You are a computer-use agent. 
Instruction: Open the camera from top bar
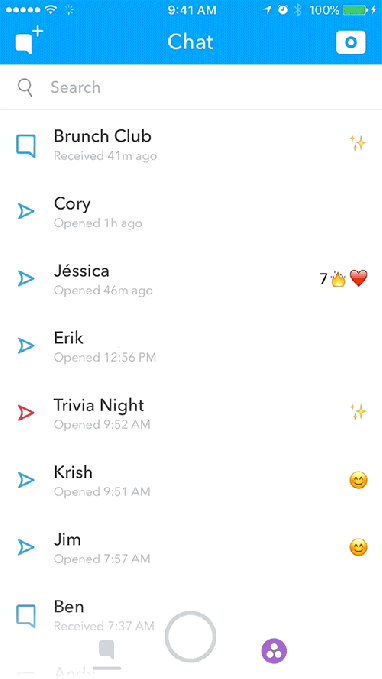[x=350, y=42]
